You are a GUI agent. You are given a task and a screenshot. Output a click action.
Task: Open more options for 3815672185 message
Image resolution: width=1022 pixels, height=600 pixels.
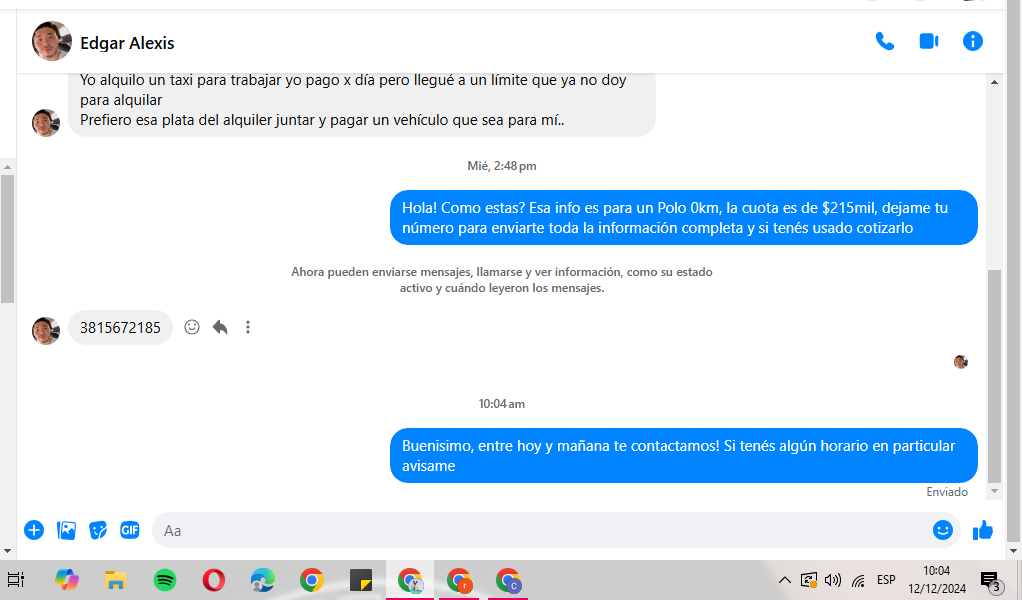248,327
